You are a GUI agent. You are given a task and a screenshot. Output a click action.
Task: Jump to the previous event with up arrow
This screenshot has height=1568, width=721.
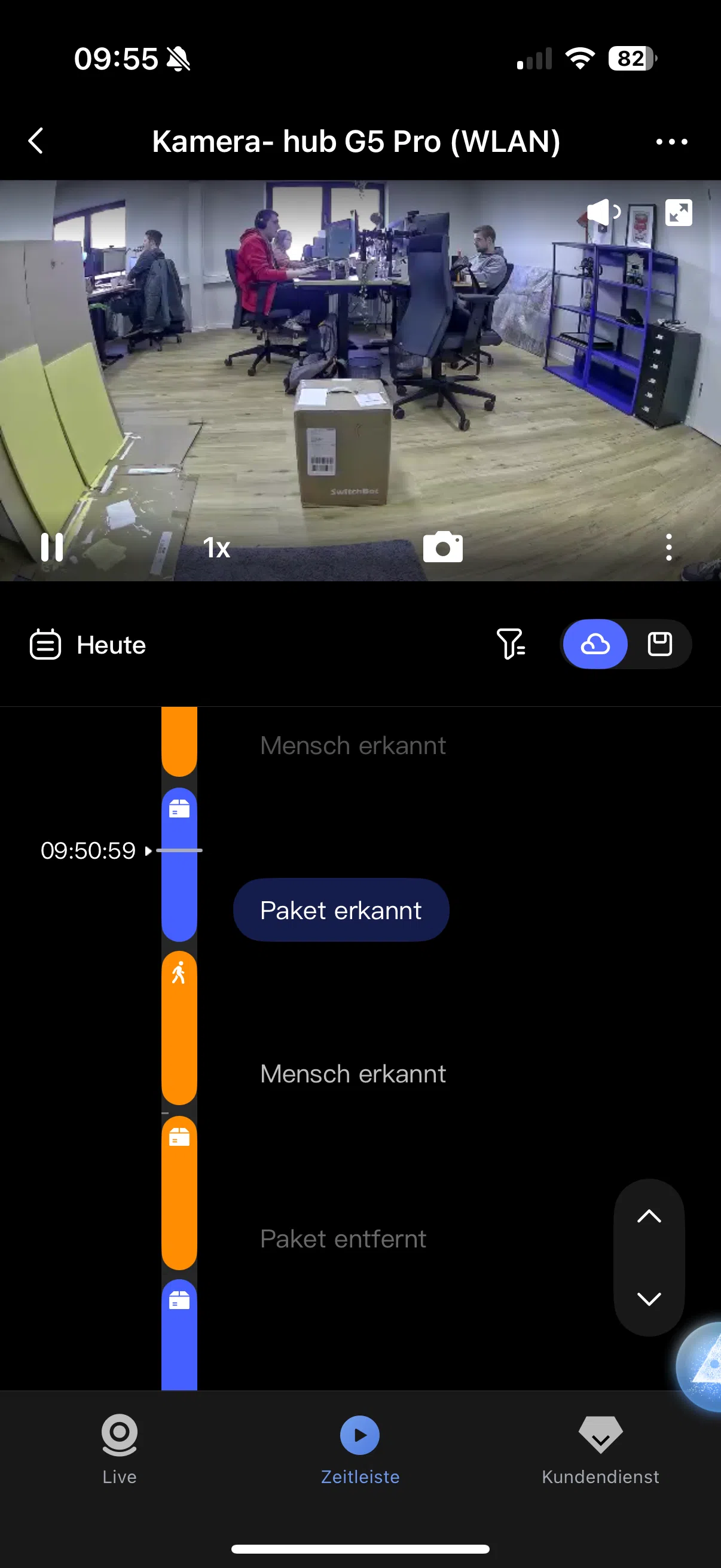pos(649,1216)
